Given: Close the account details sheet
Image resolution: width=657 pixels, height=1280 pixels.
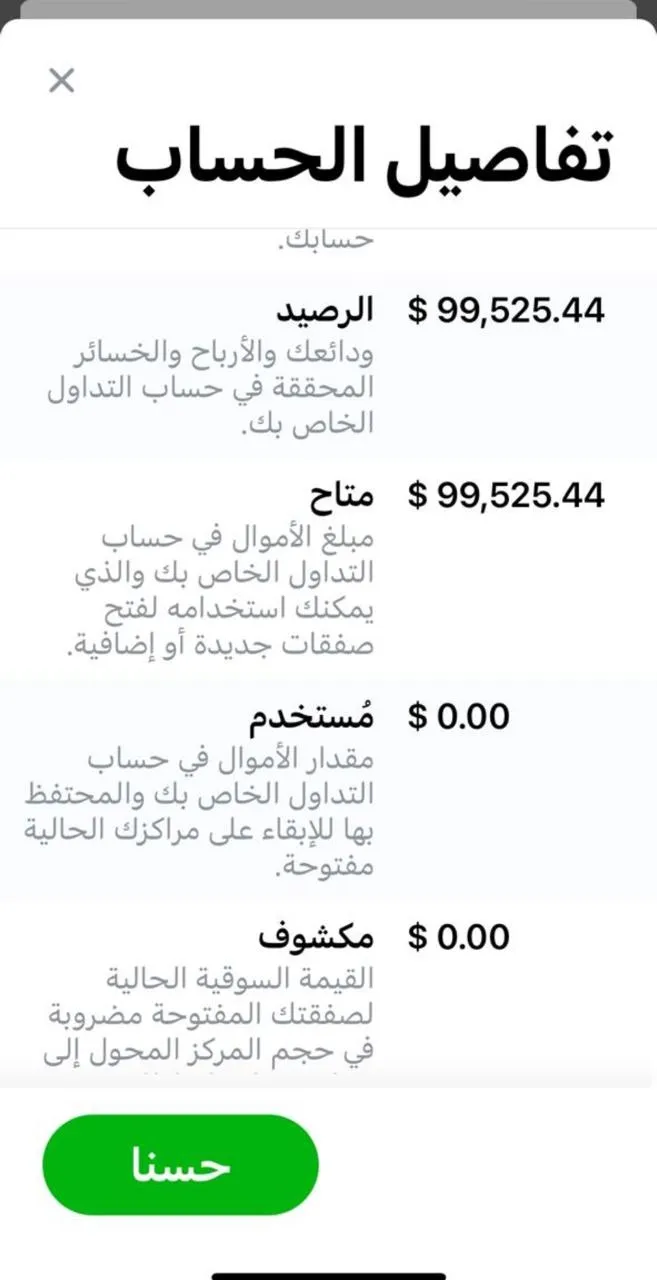Looking at the screenshot, I should [x=62, y=80].
